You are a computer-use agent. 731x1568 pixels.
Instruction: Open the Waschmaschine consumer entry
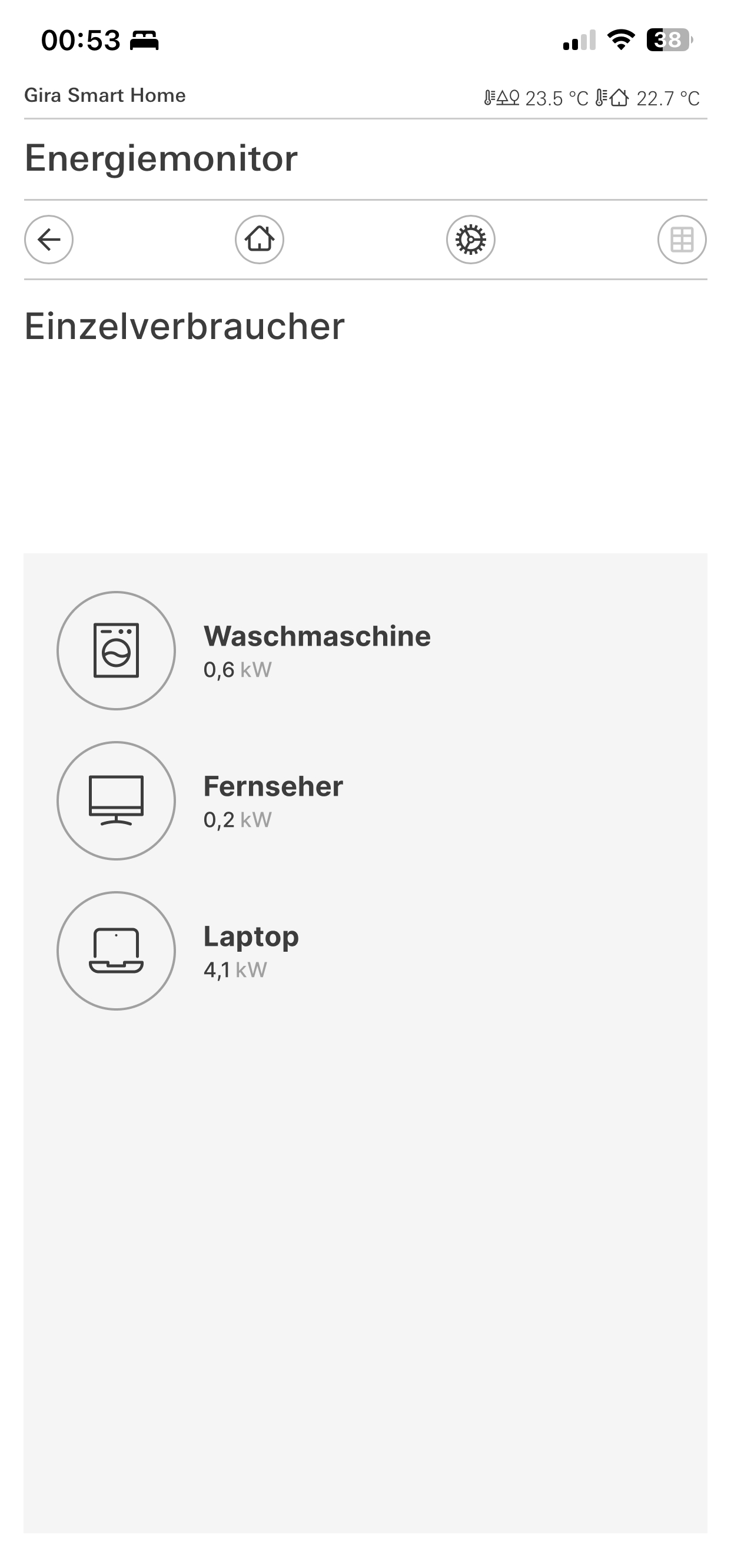365,651
